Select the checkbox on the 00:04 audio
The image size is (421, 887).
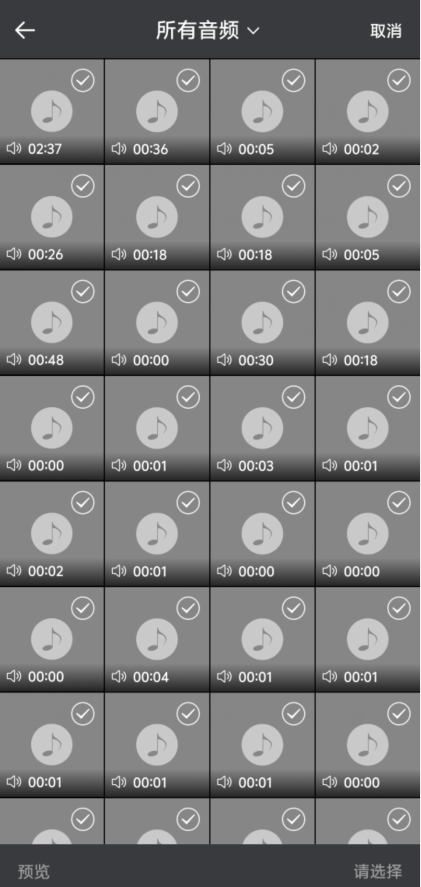[188, 608]
